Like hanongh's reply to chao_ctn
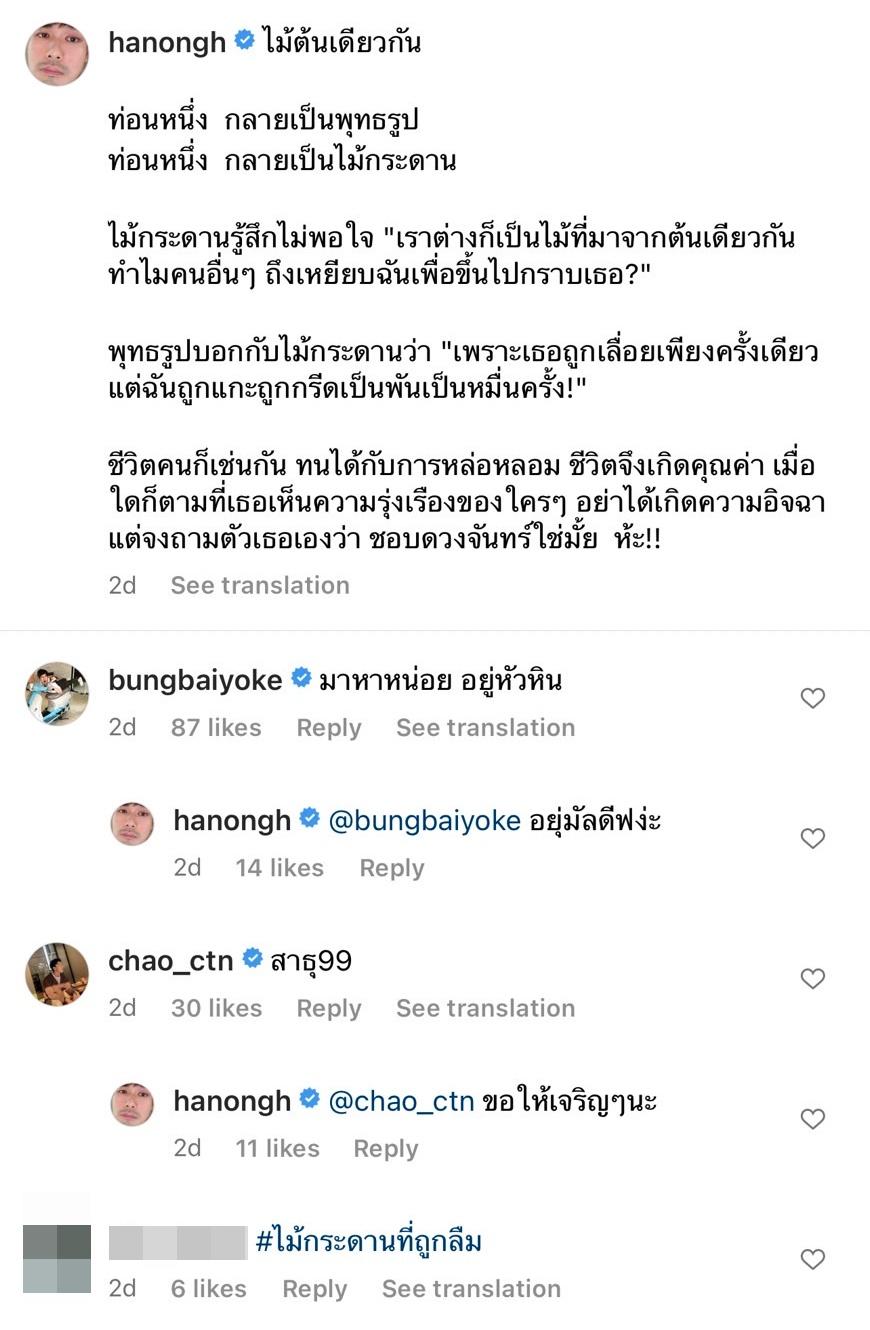The width and height of the screenshot is (870, 1330). click(813, 1118)
